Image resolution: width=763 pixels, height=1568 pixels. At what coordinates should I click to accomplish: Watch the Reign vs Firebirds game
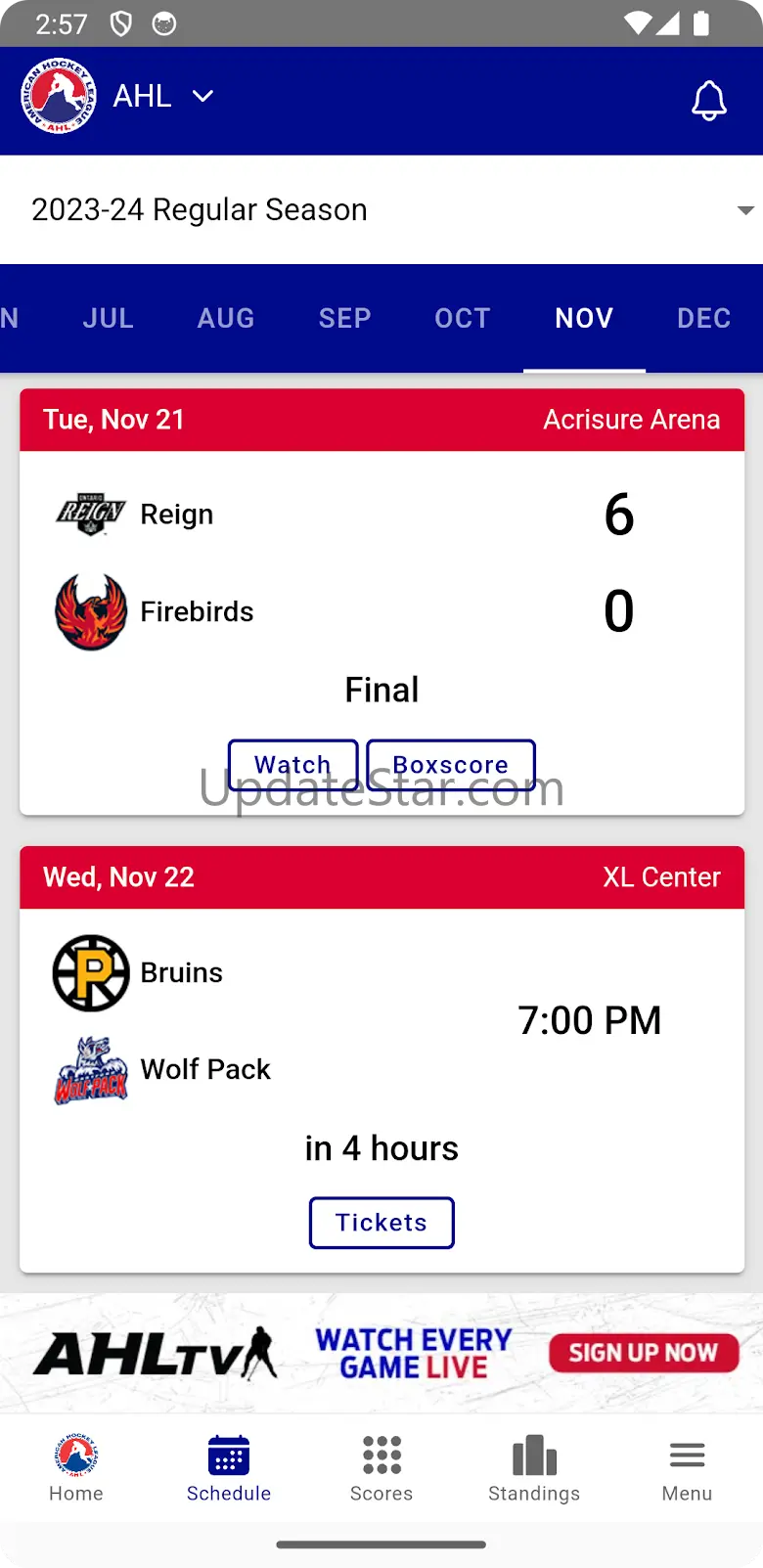(292, 764)
